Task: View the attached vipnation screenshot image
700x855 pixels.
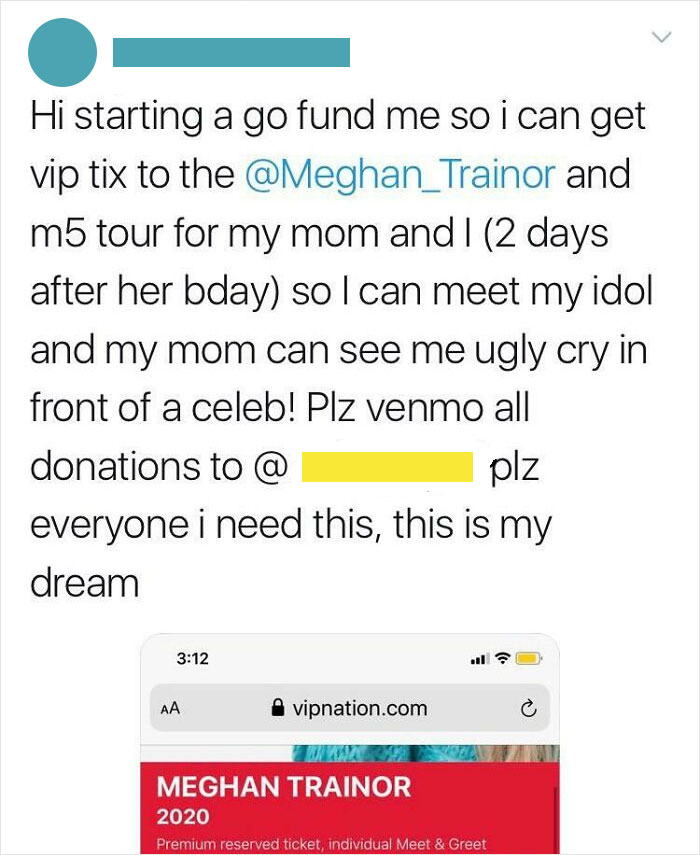Action: pyautogui.click(x=350, y=745)
